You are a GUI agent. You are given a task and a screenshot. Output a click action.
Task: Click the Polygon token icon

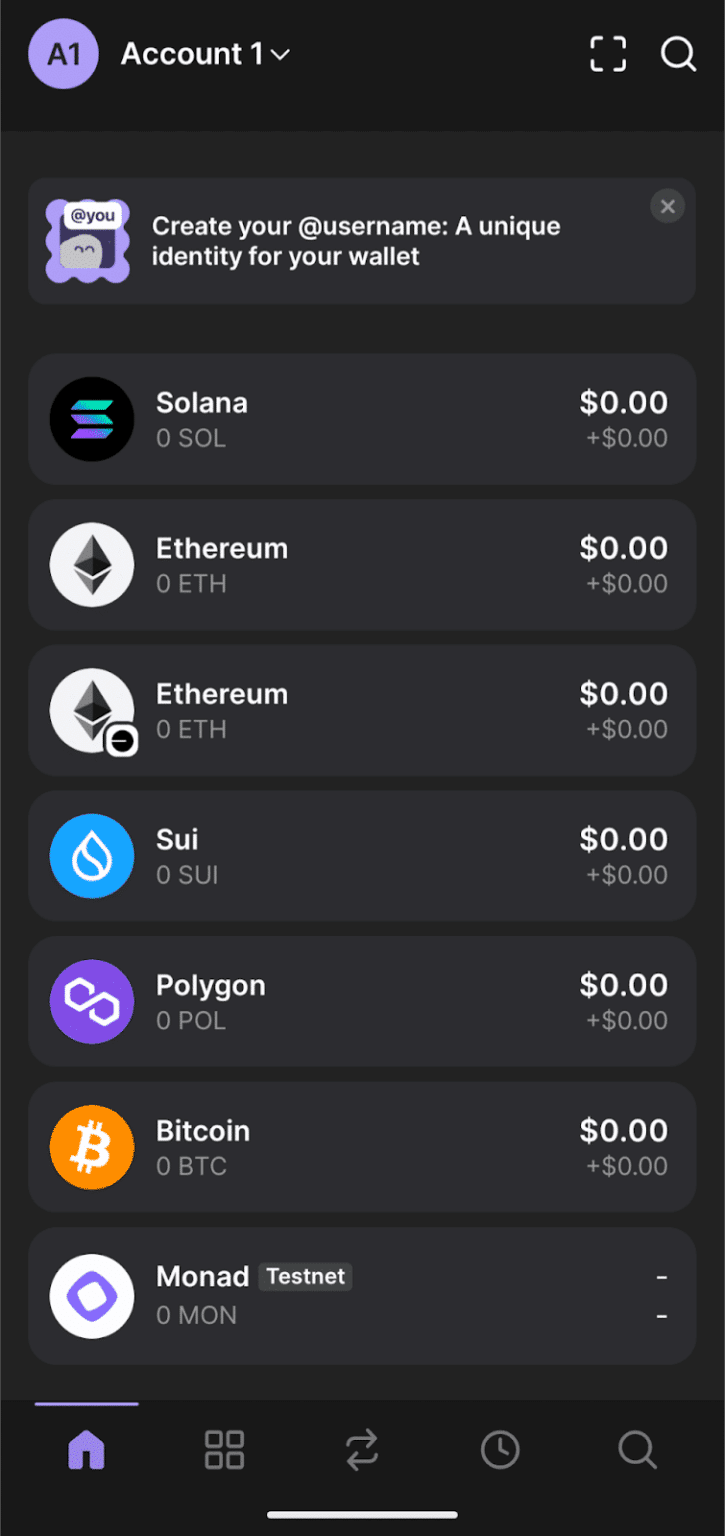coord(92,1001)
